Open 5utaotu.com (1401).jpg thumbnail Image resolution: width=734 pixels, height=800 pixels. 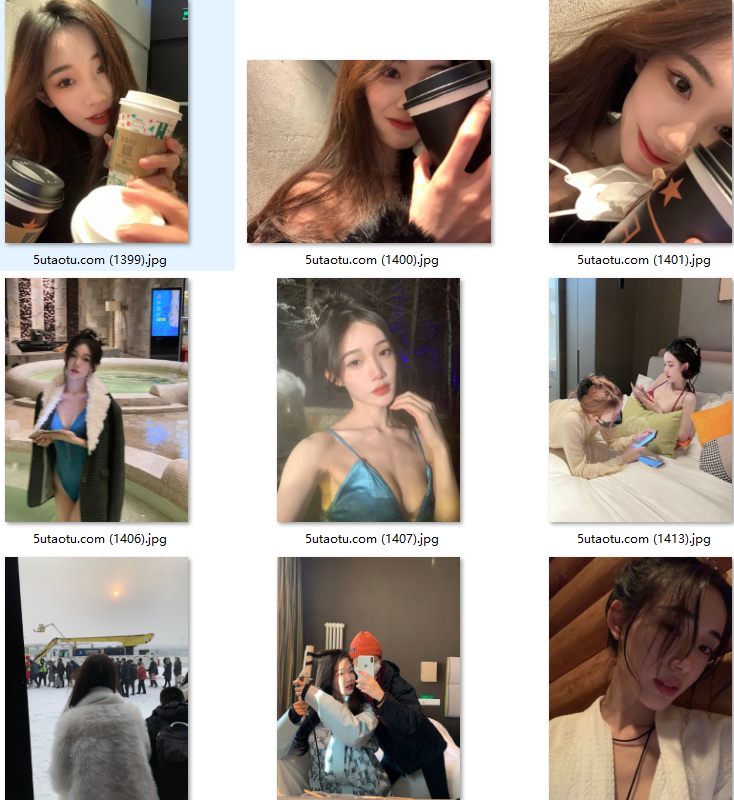(640, 120)
